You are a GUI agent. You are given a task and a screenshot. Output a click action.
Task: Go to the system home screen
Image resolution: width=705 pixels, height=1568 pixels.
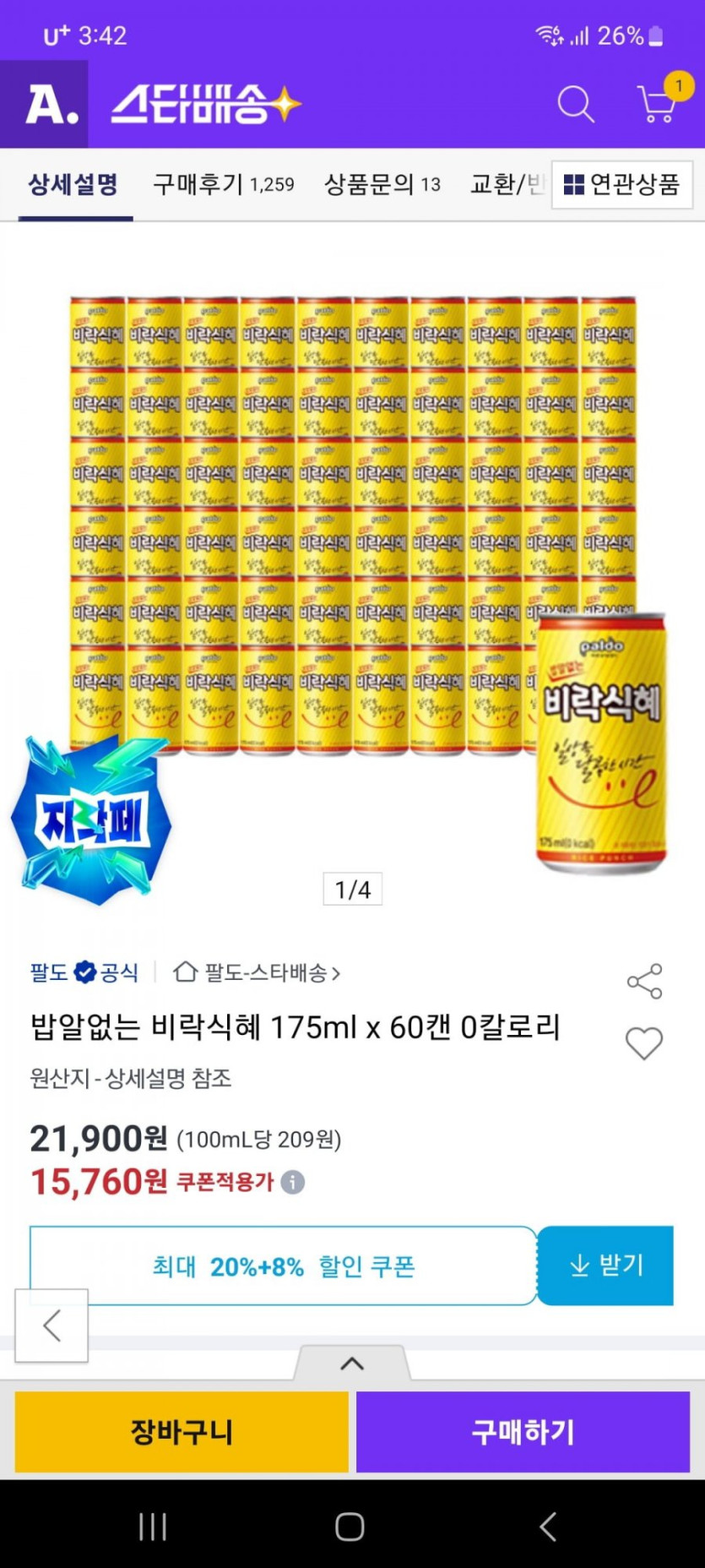pyautogui.click(x=350, y=1527)
